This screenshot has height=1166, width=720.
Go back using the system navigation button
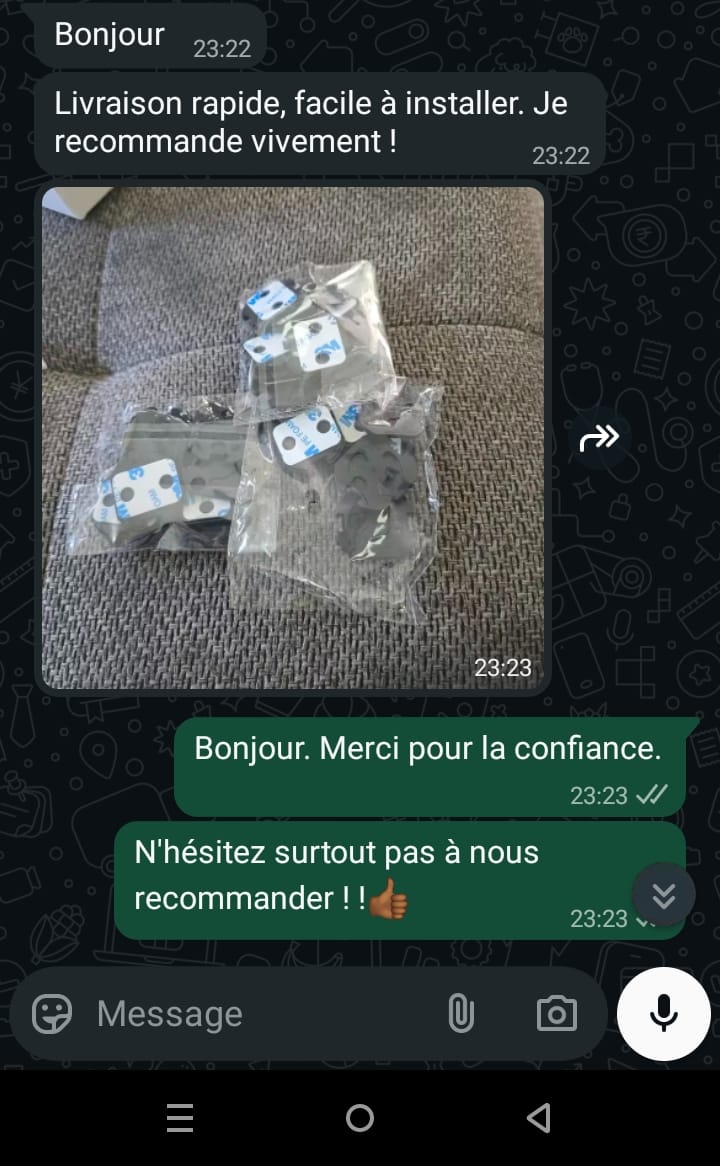(538, 1118)
